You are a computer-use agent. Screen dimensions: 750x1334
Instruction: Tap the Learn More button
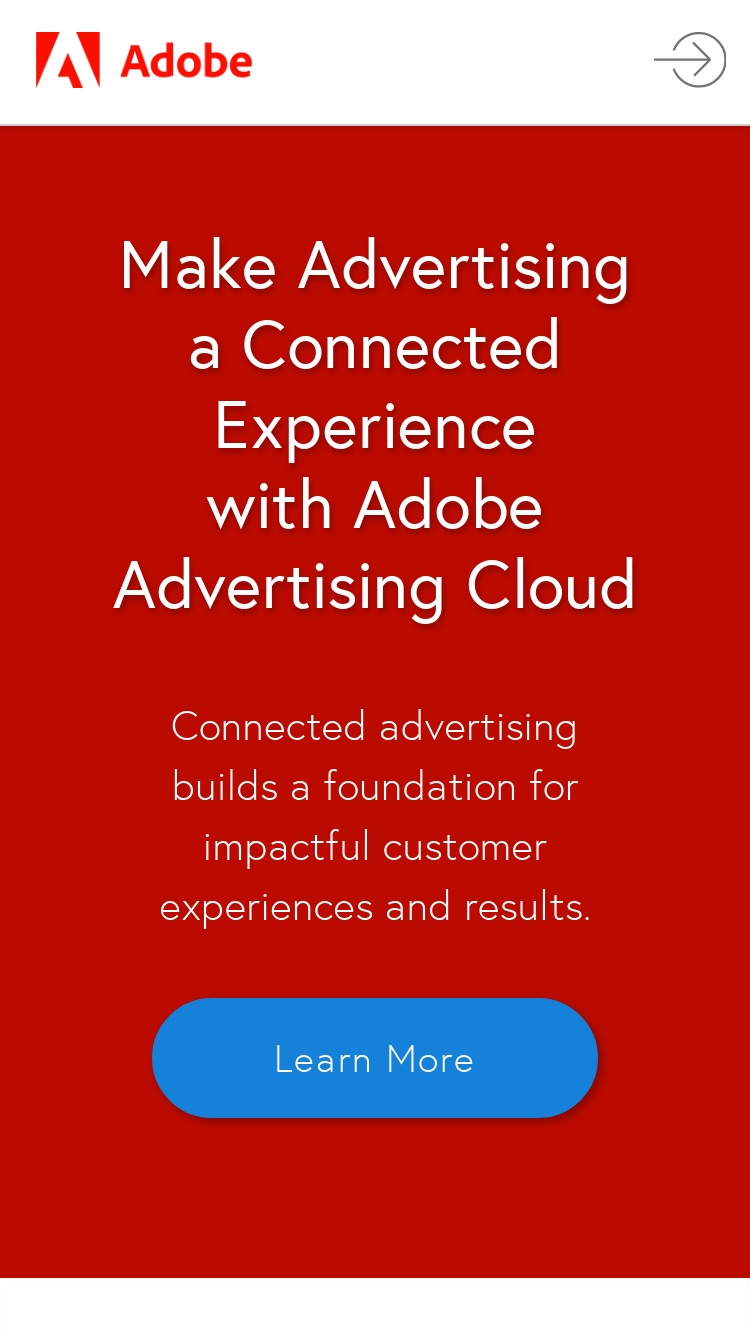click(375, 1058)
